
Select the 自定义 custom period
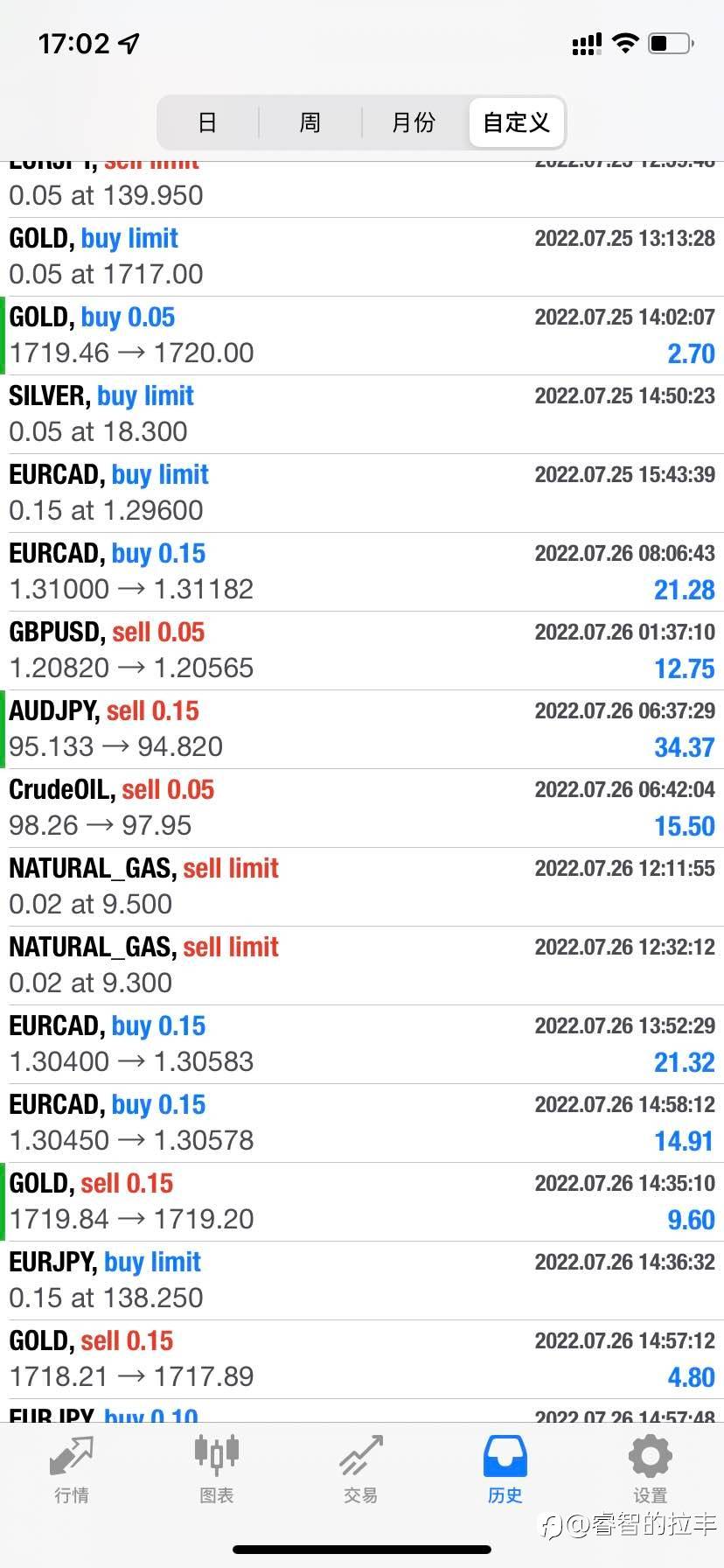click(x=516, y=122)
